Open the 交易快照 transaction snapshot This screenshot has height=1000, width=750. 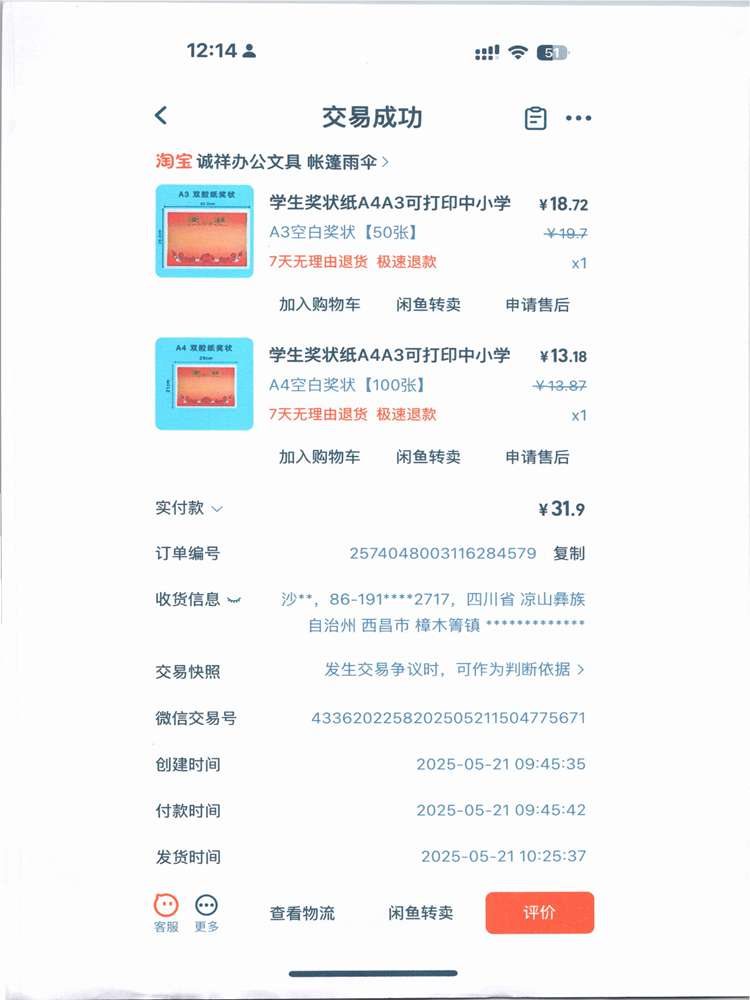click(455, 670)
